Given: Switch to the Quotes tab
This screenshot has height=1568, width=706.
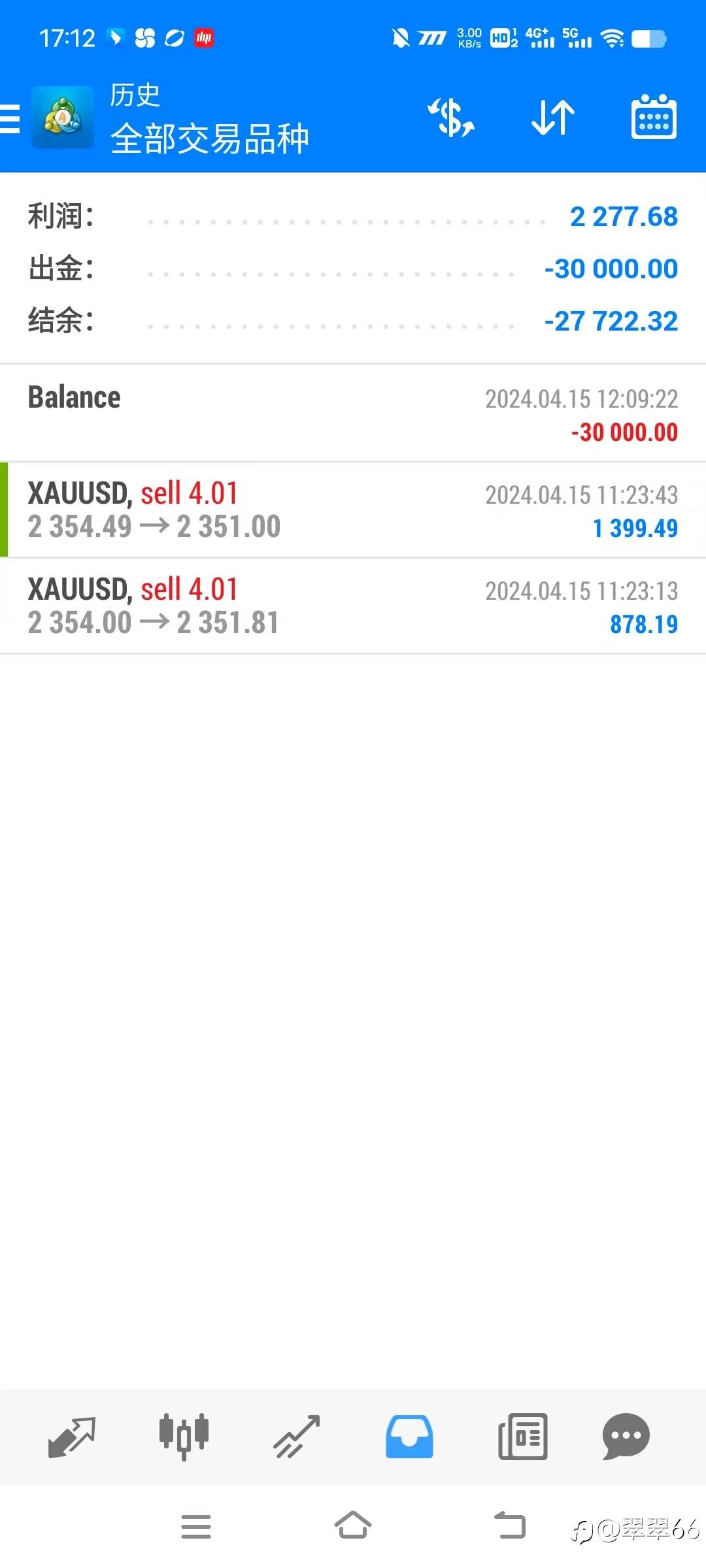Looking at the screenshot, I should pos(72,1437).
